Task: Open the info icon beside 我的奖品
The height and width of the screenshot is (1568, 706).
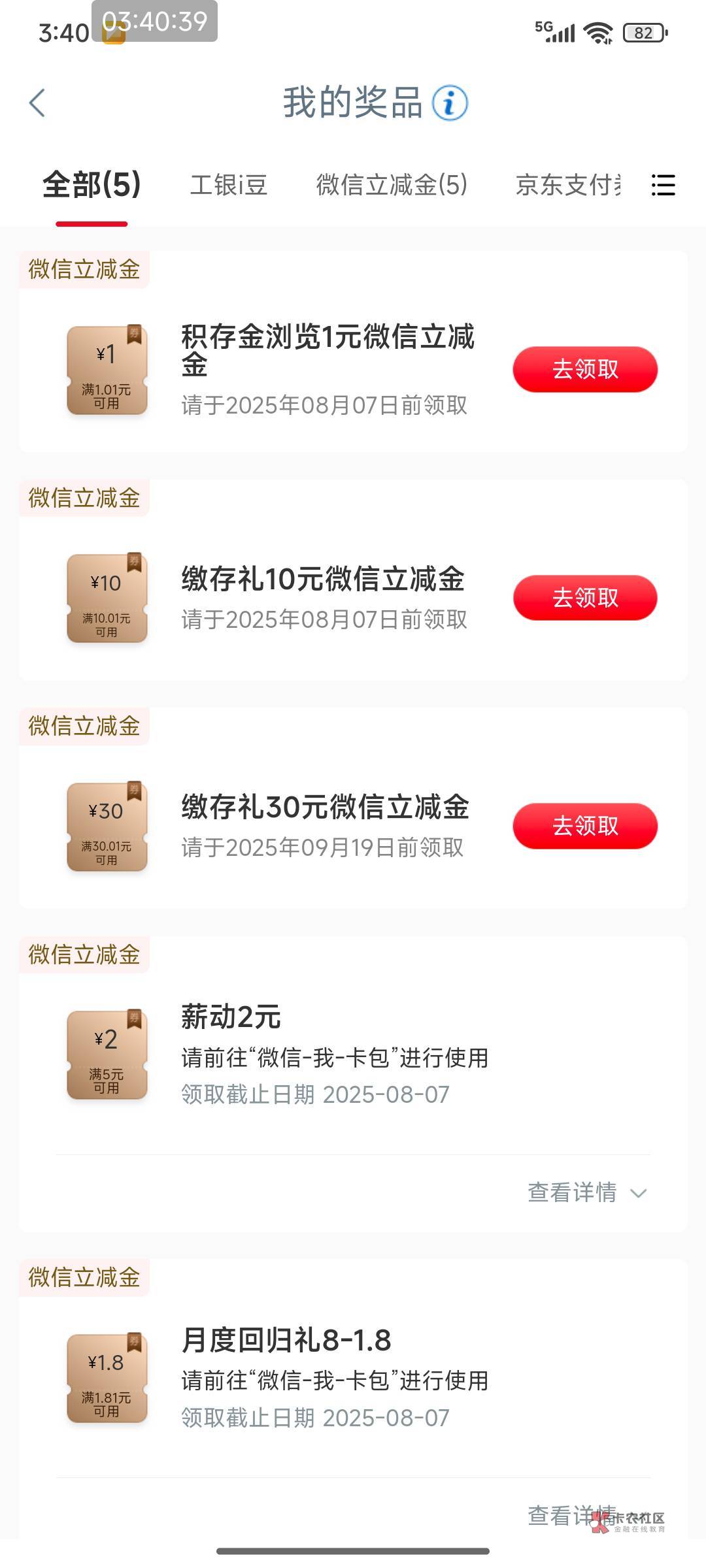Action: [450, 103]
